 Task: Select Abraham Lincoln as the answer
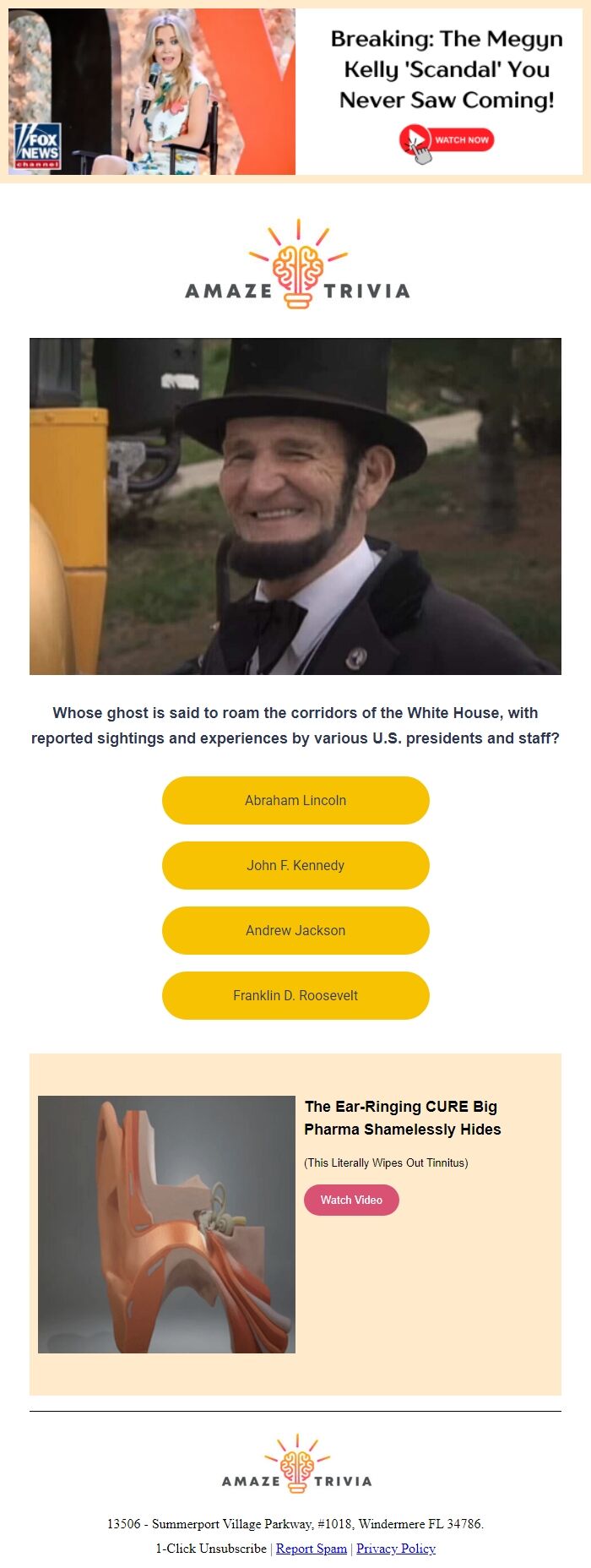(295, 800)
